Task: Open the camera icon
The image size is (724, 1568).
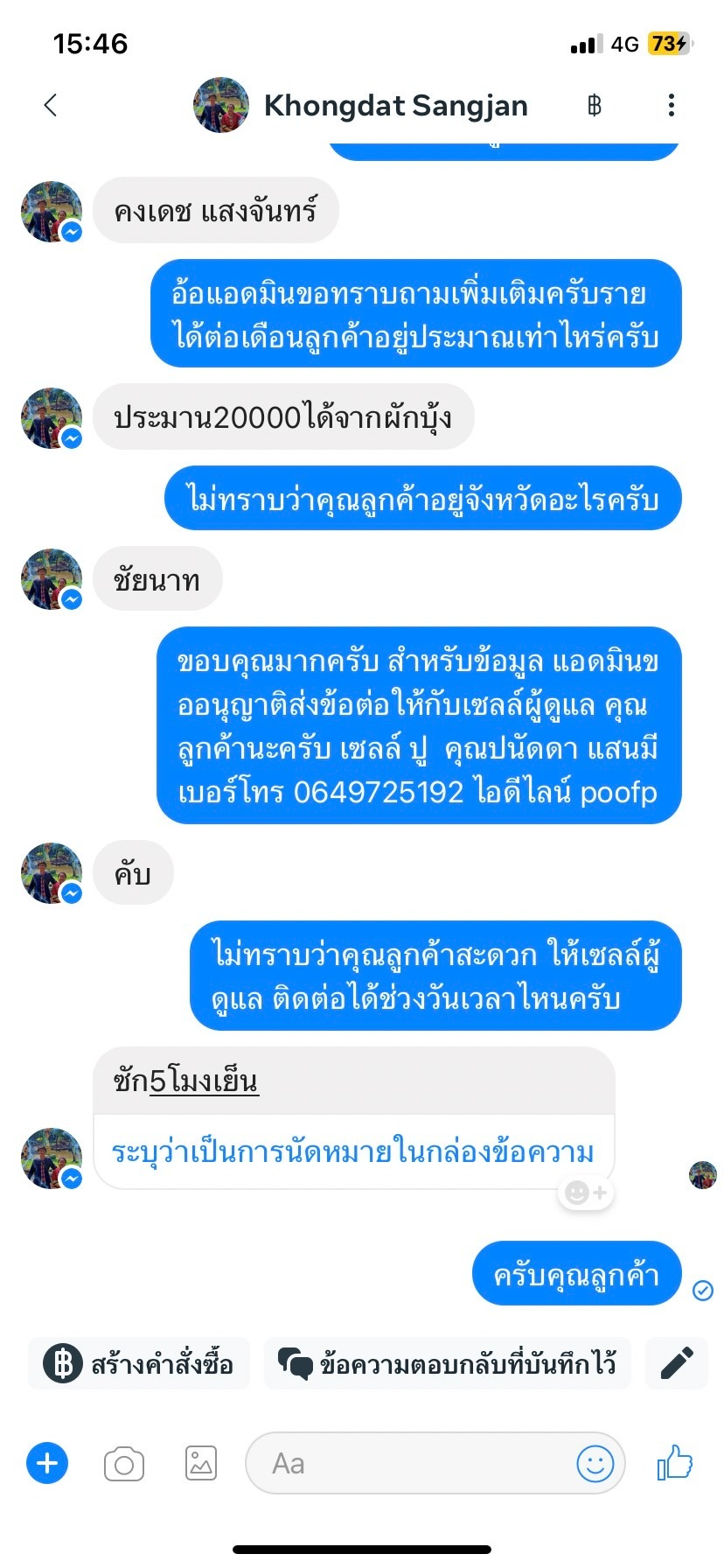Action: (x=124, y=1464)
